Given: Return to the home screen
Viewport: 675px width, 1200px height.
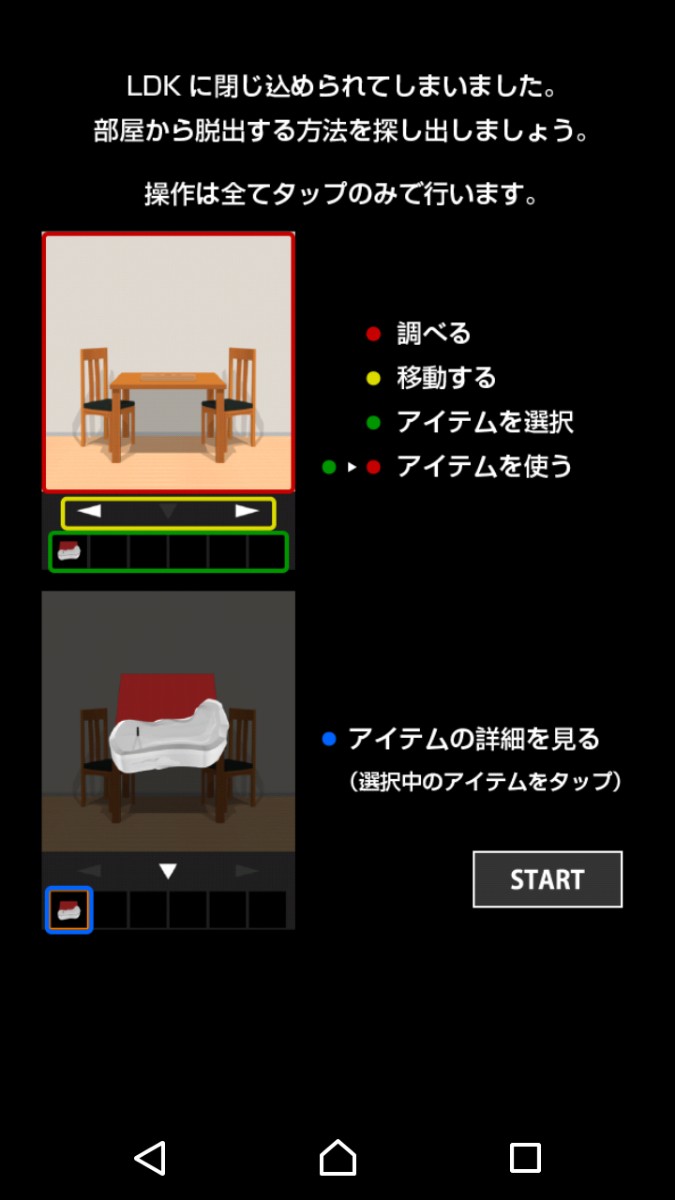Looking at the screenshot, I should [x=338, y=1158].
